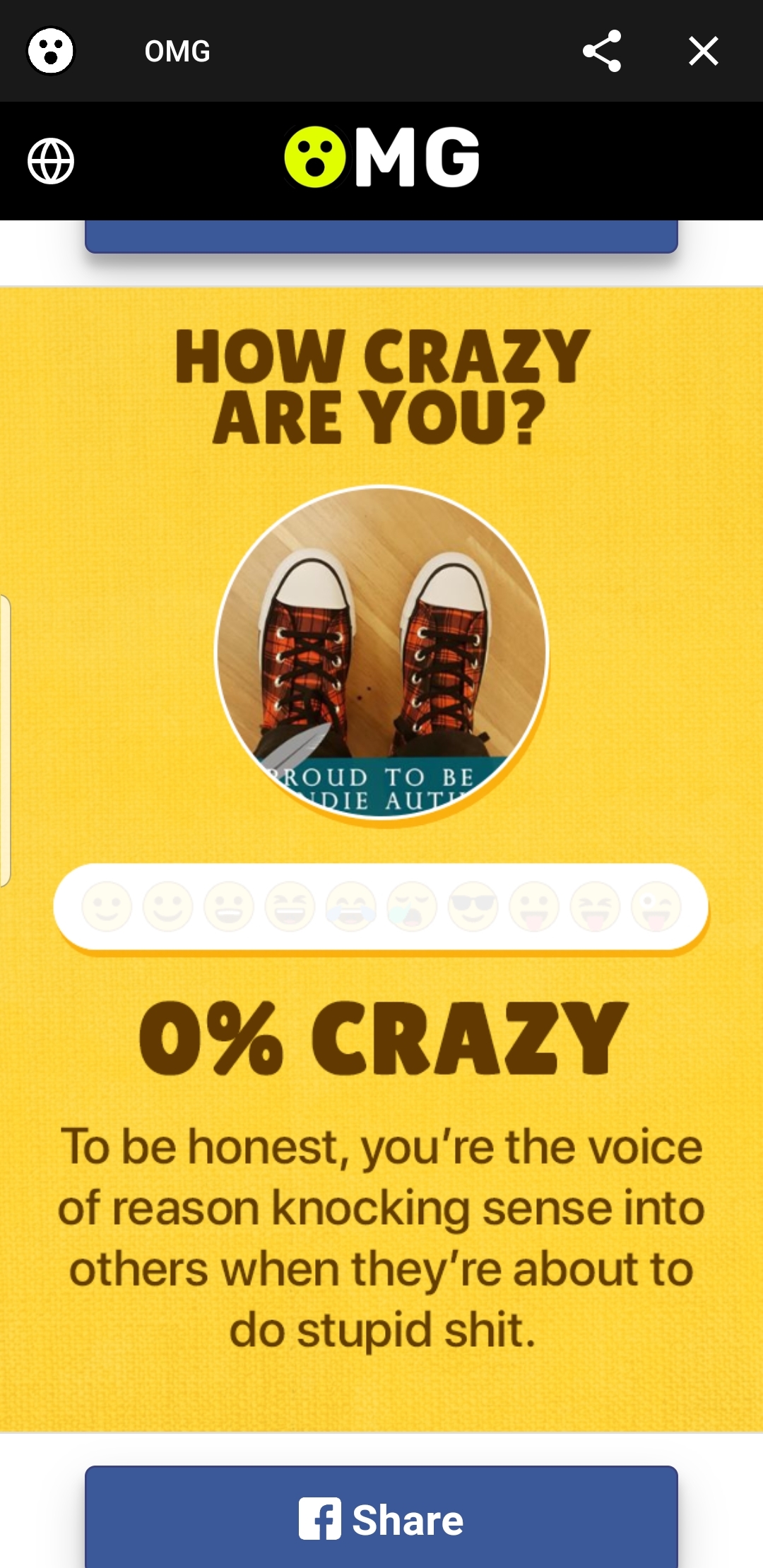Open the language globe menu
The image size is (763, 1568).
[51, 161]
